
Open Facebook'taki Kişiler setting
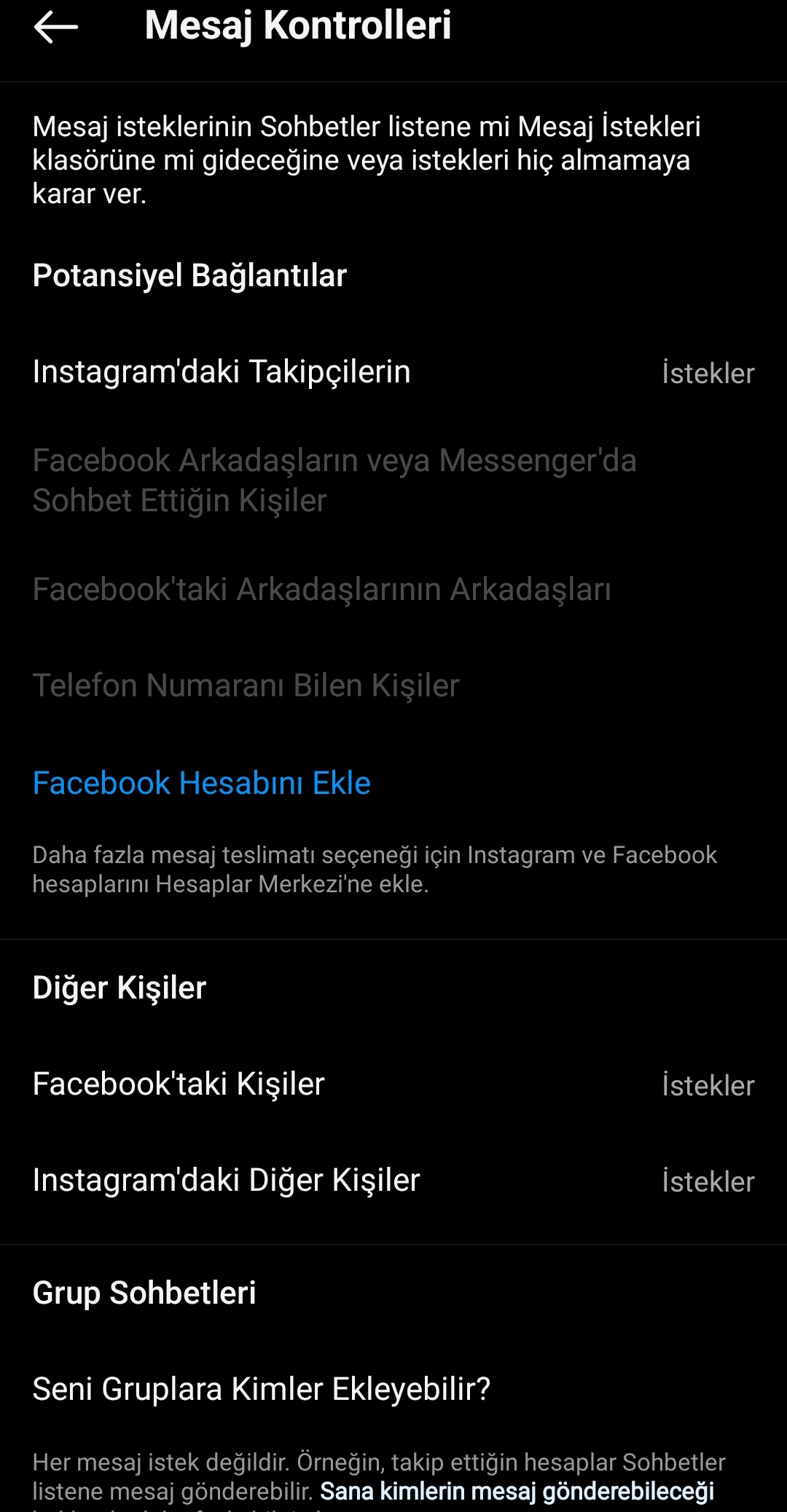coord(393,1084)
